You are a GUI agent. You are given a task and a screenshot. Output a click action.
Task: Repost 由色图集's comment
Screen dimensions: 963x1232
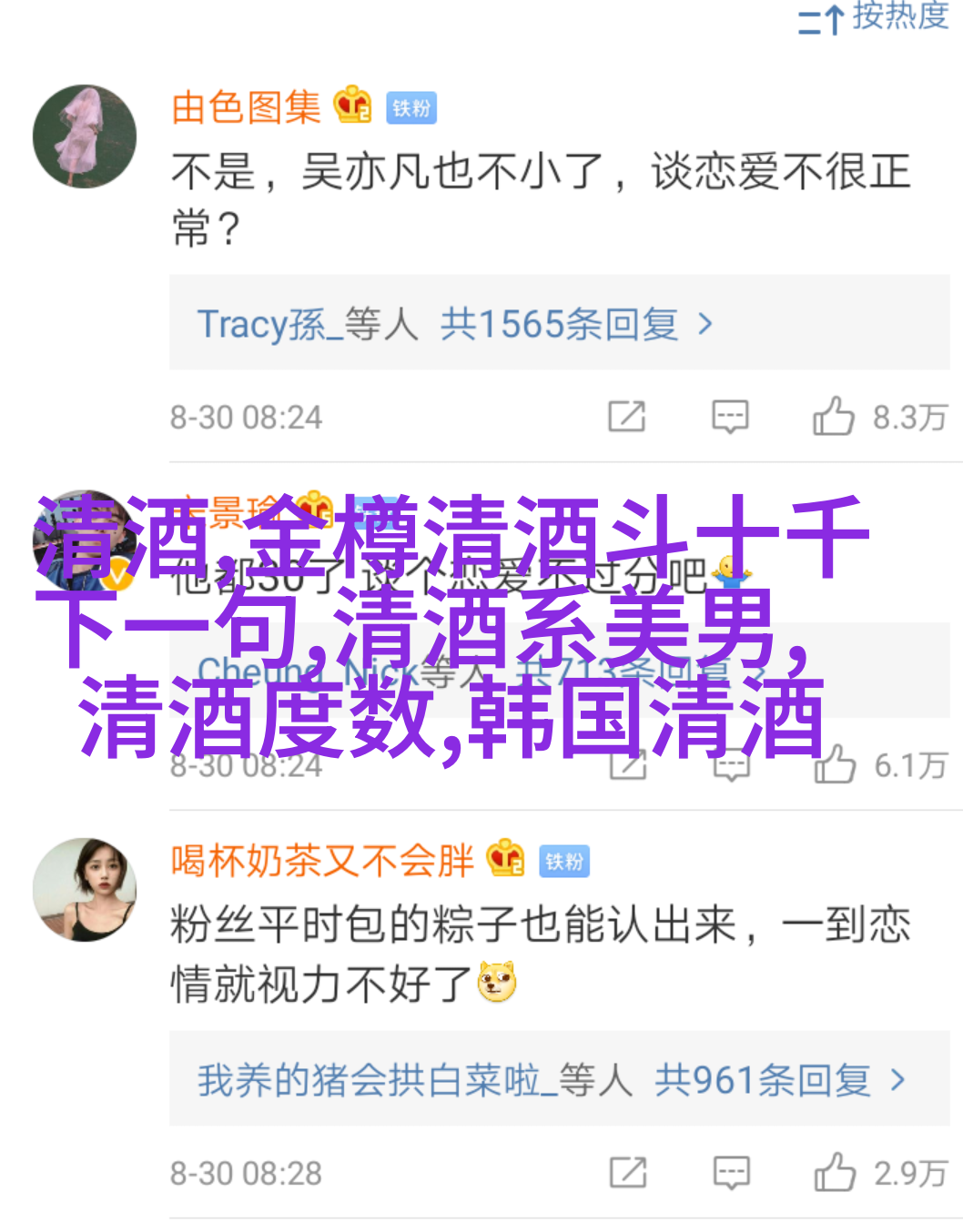click(x=627, y=417)
